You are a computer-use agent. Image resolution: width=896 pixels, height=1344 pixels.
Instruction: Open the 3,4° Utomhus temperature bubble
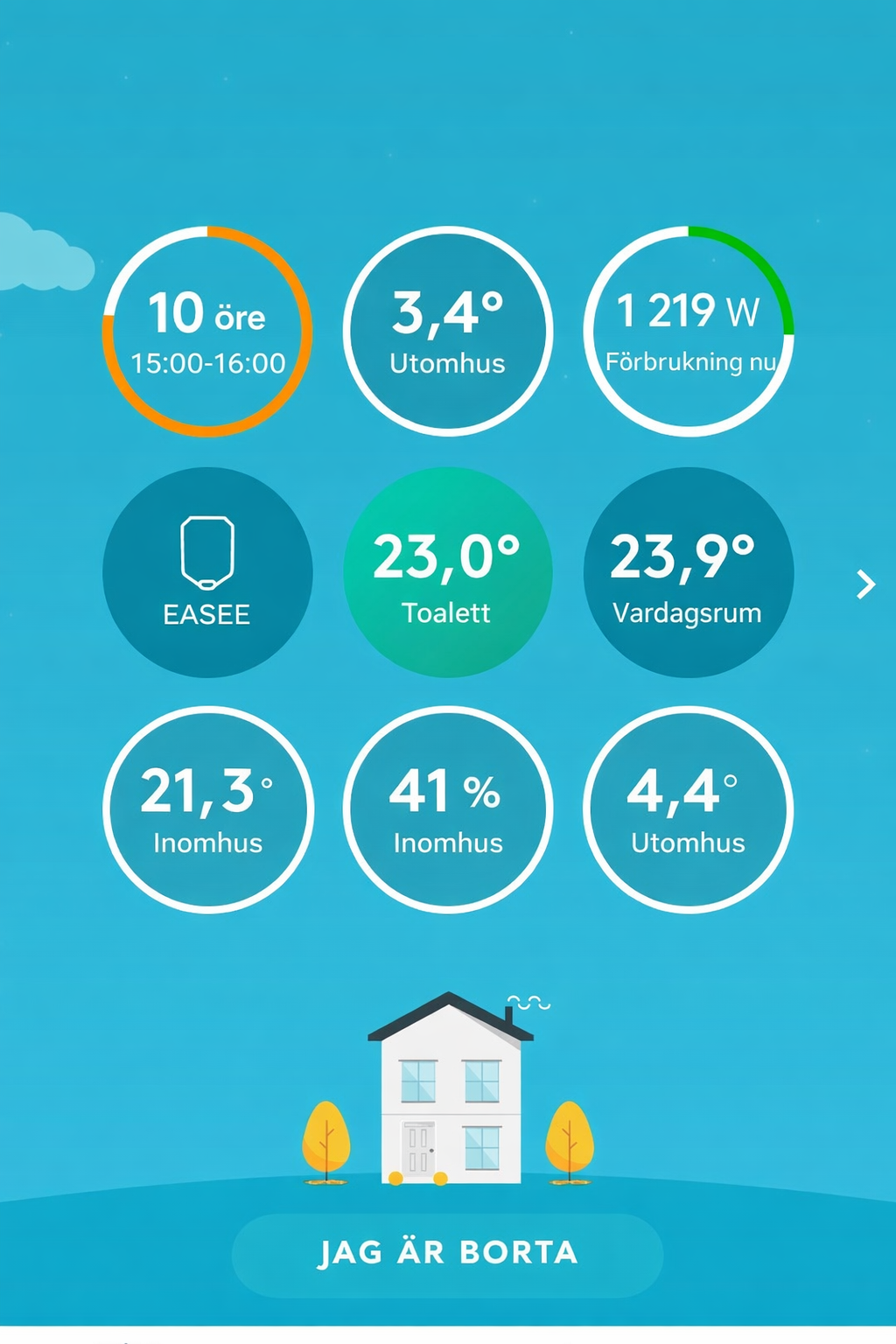pos(448,332)
